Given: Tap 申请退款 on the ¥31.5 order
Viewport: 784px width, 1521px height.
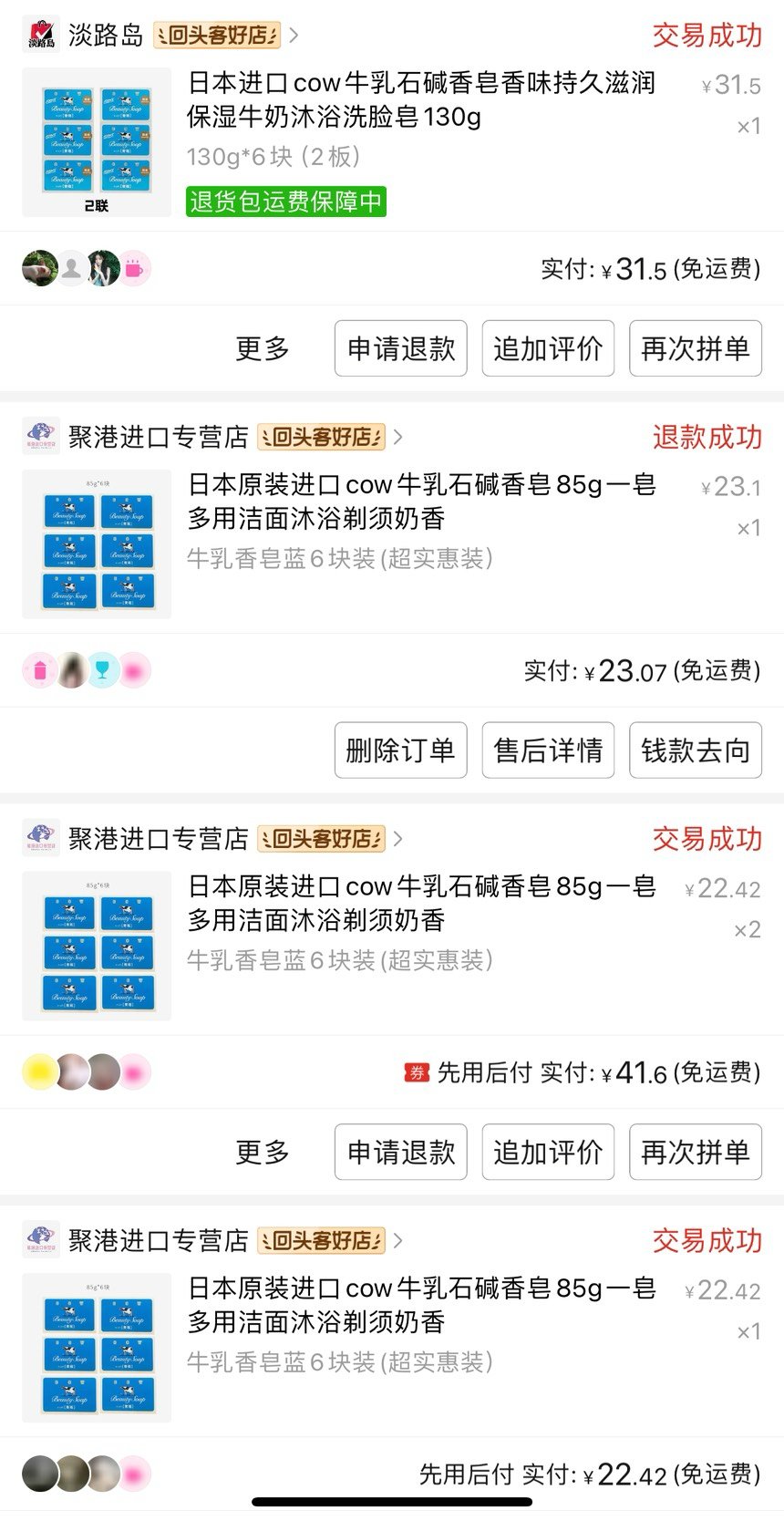Looking at the screenshot, I should 401,348.
